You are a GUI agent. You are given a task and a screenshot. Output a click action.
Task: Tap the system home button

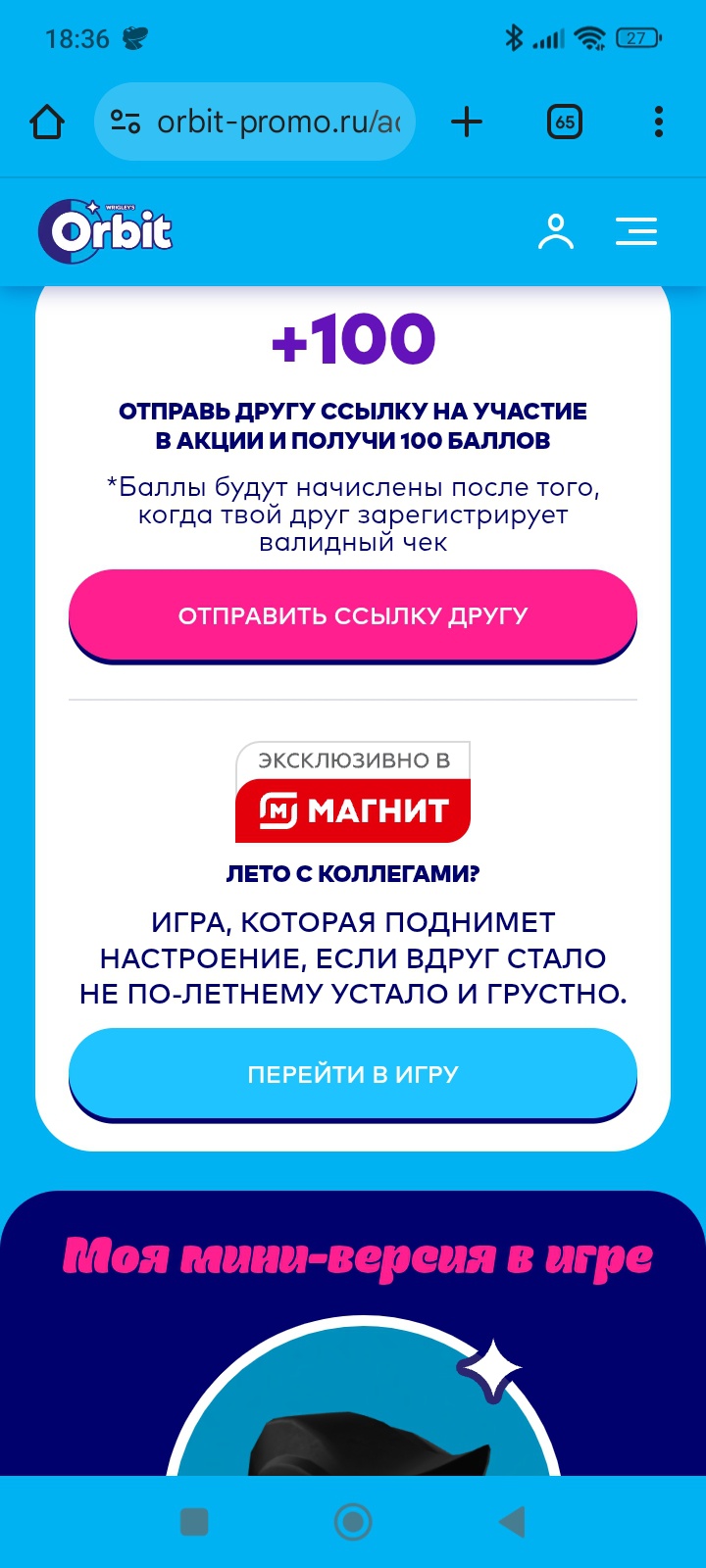click(353, 1522)
